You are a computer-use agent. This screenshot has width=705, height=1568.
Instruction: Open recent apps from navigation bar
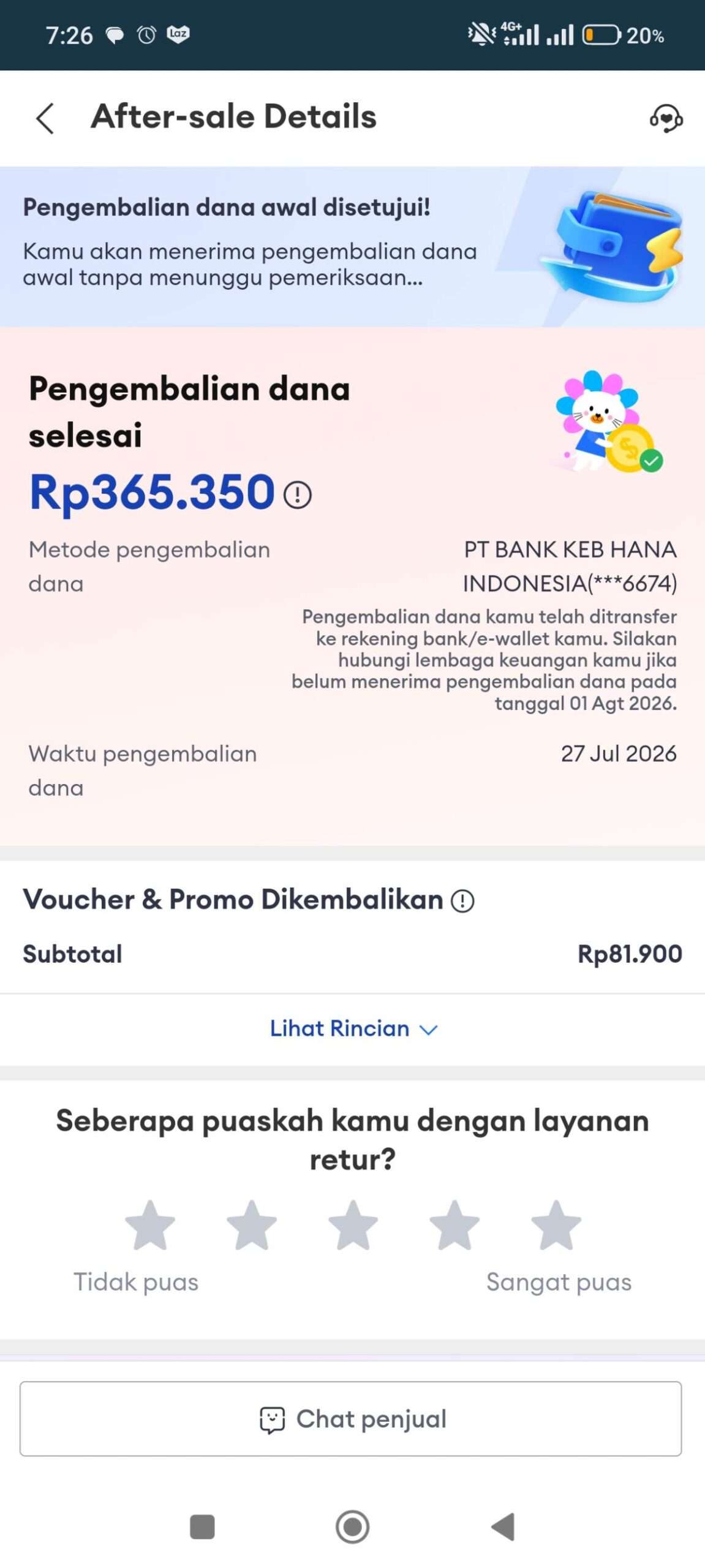[x=202, y=1527]
